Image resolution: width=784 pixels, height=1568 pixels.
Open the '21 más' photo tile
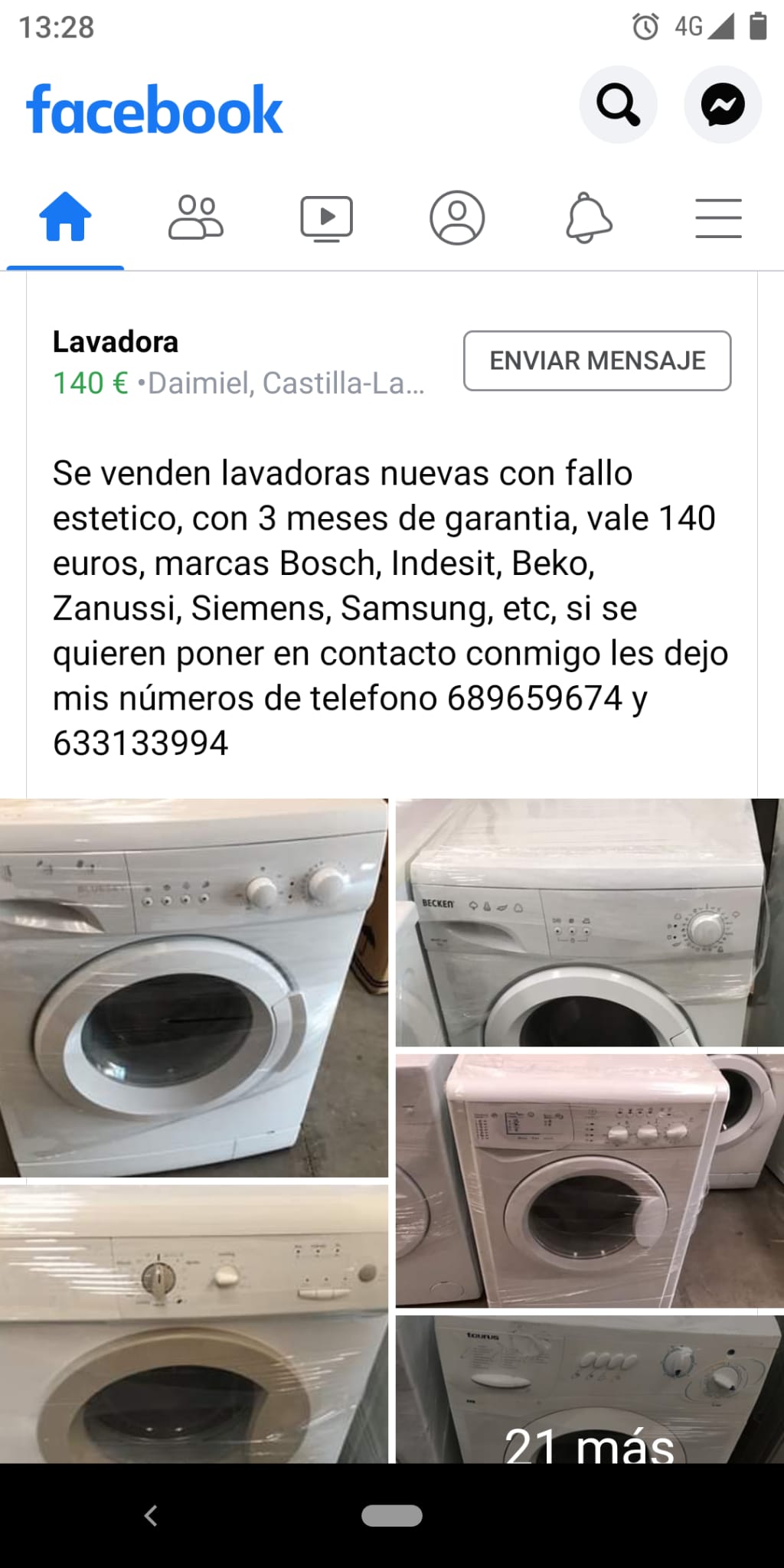click(590, 1390)
